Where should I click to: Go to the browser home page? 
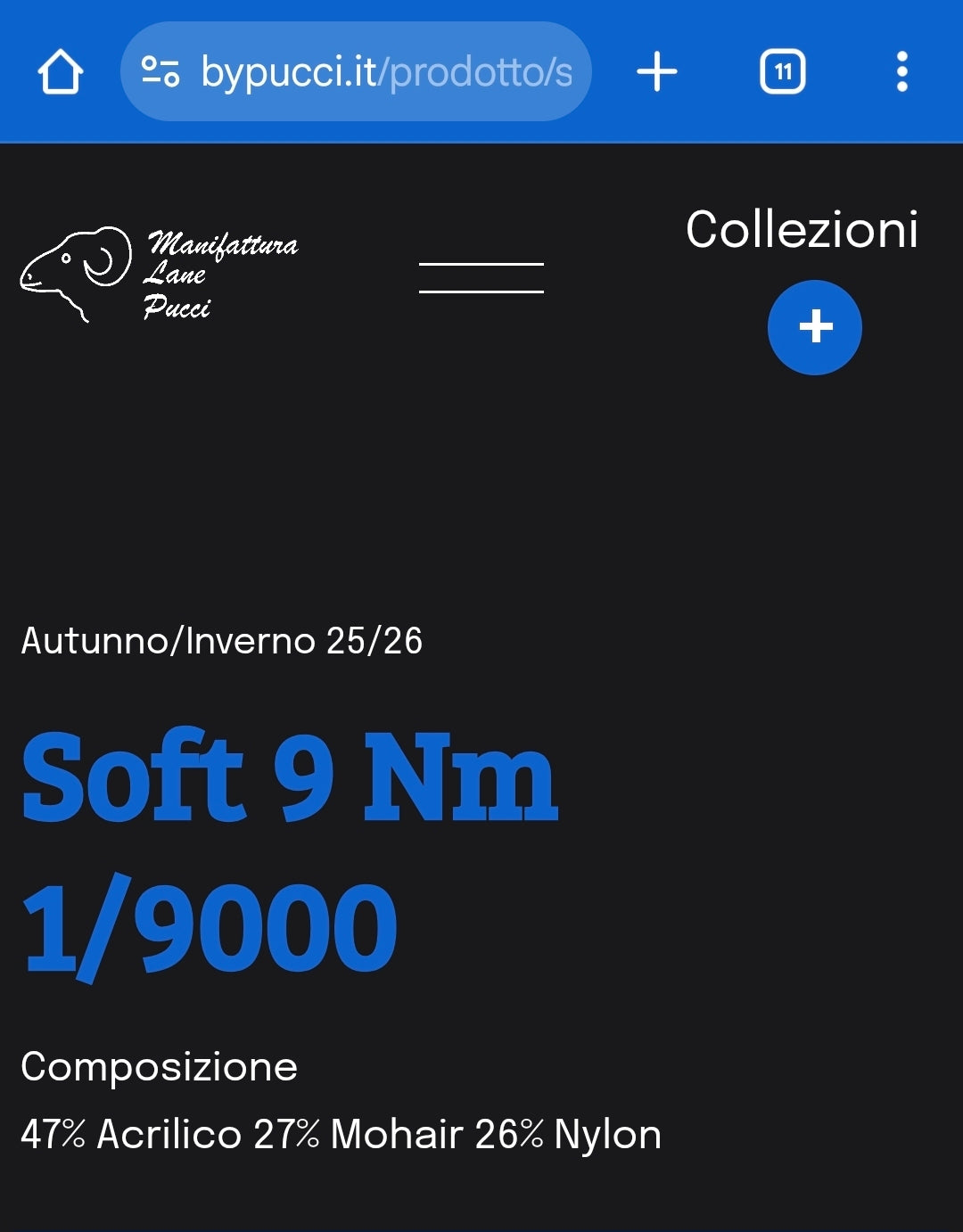click(x=61, y=72)
